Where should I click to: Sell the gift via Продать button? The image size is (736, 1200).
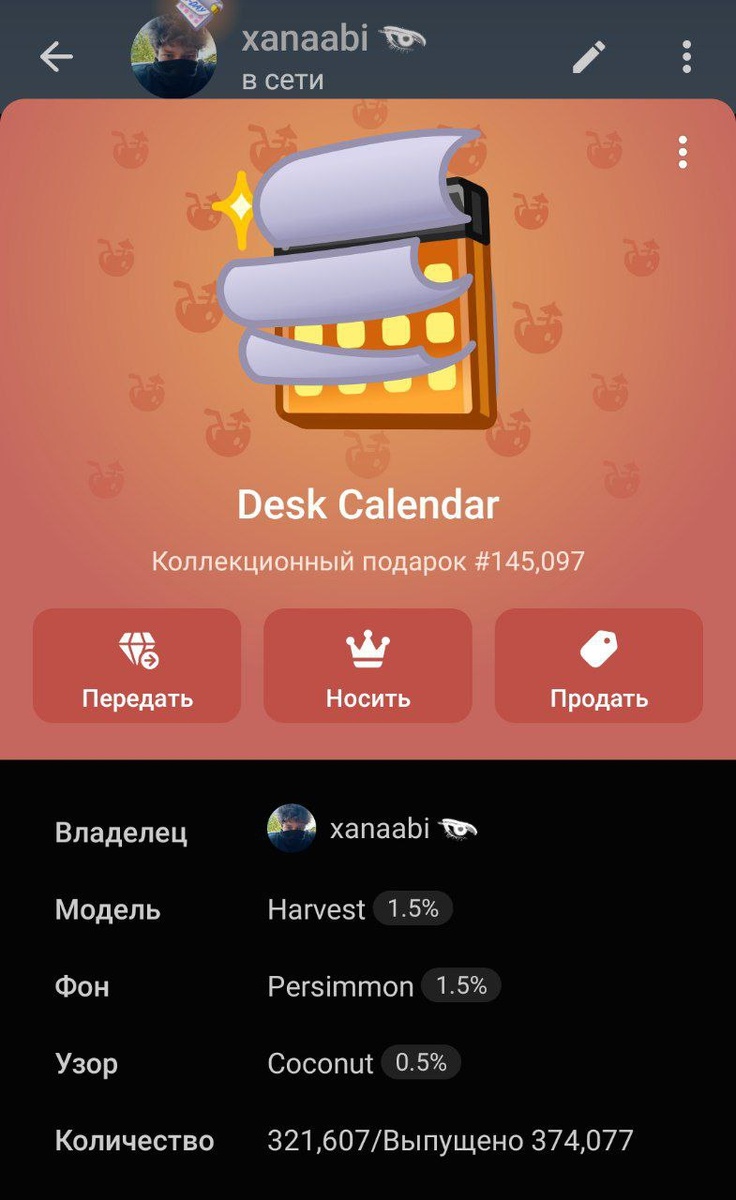(x=599, y=666)
